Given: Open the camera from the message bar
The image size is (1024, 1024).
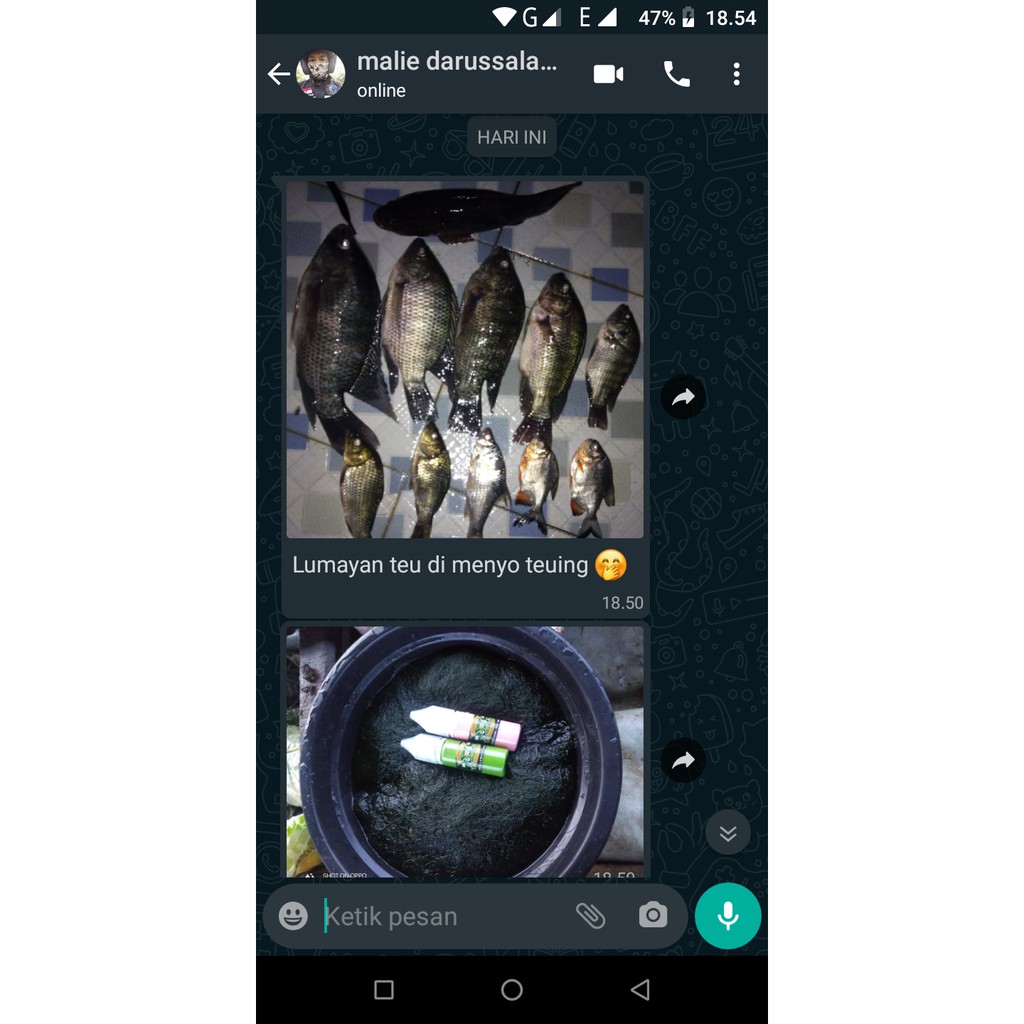Looking at the screenshot, I should tap(653, 915).
